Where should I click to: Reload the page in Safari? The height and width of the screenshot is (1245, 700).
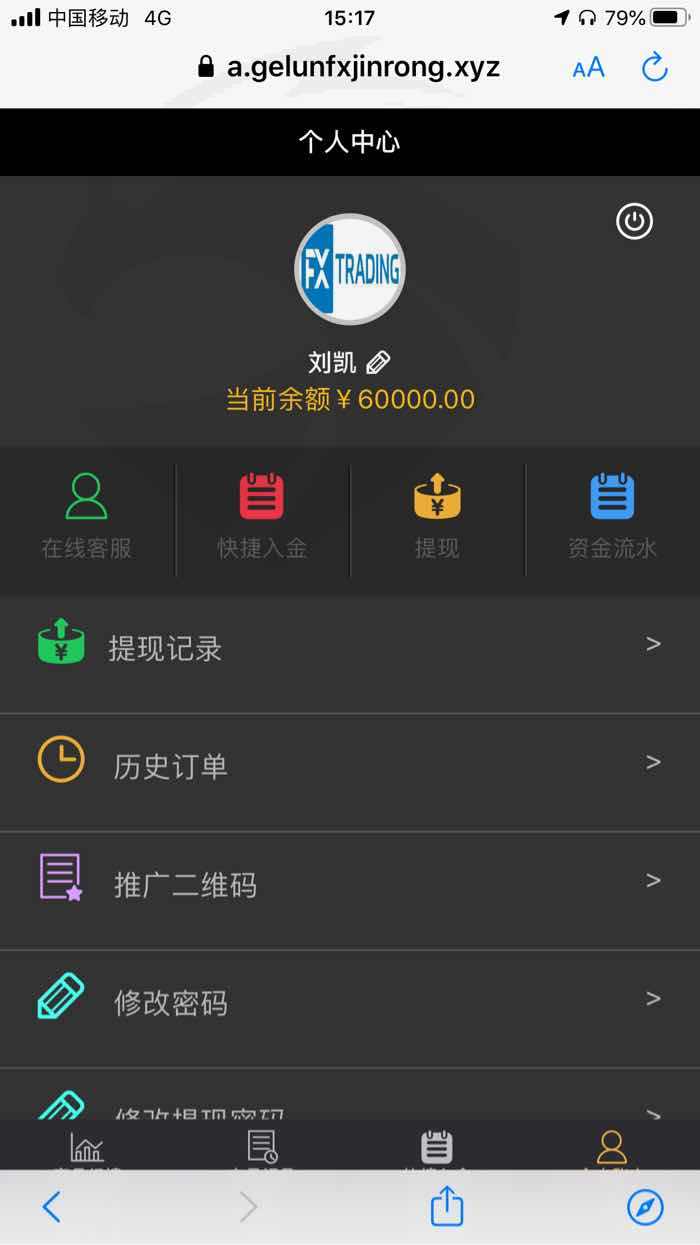tap(654, 67)
